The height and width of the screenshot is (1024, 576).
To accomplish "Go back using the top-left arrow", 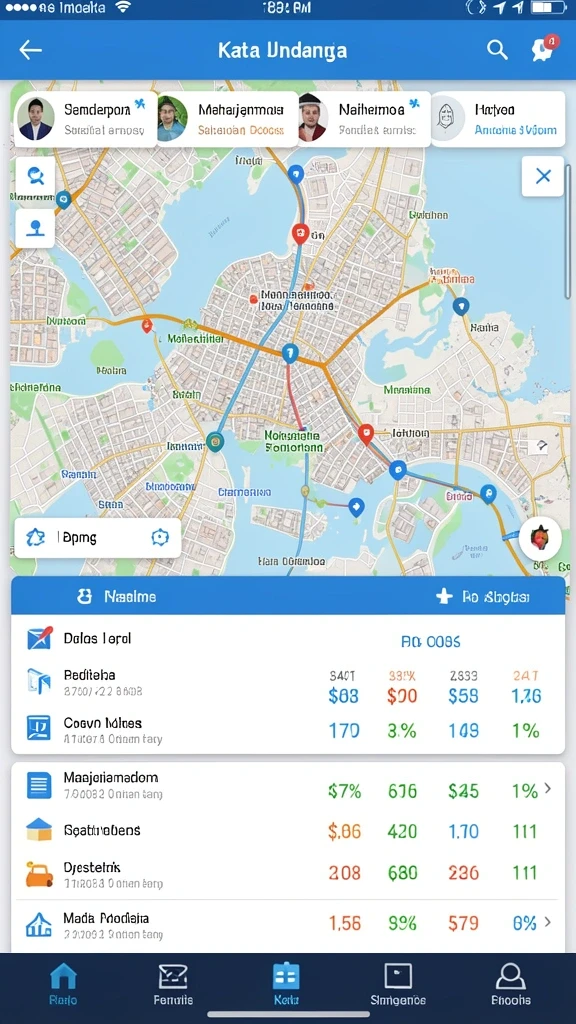I will (x=30, y=50).
